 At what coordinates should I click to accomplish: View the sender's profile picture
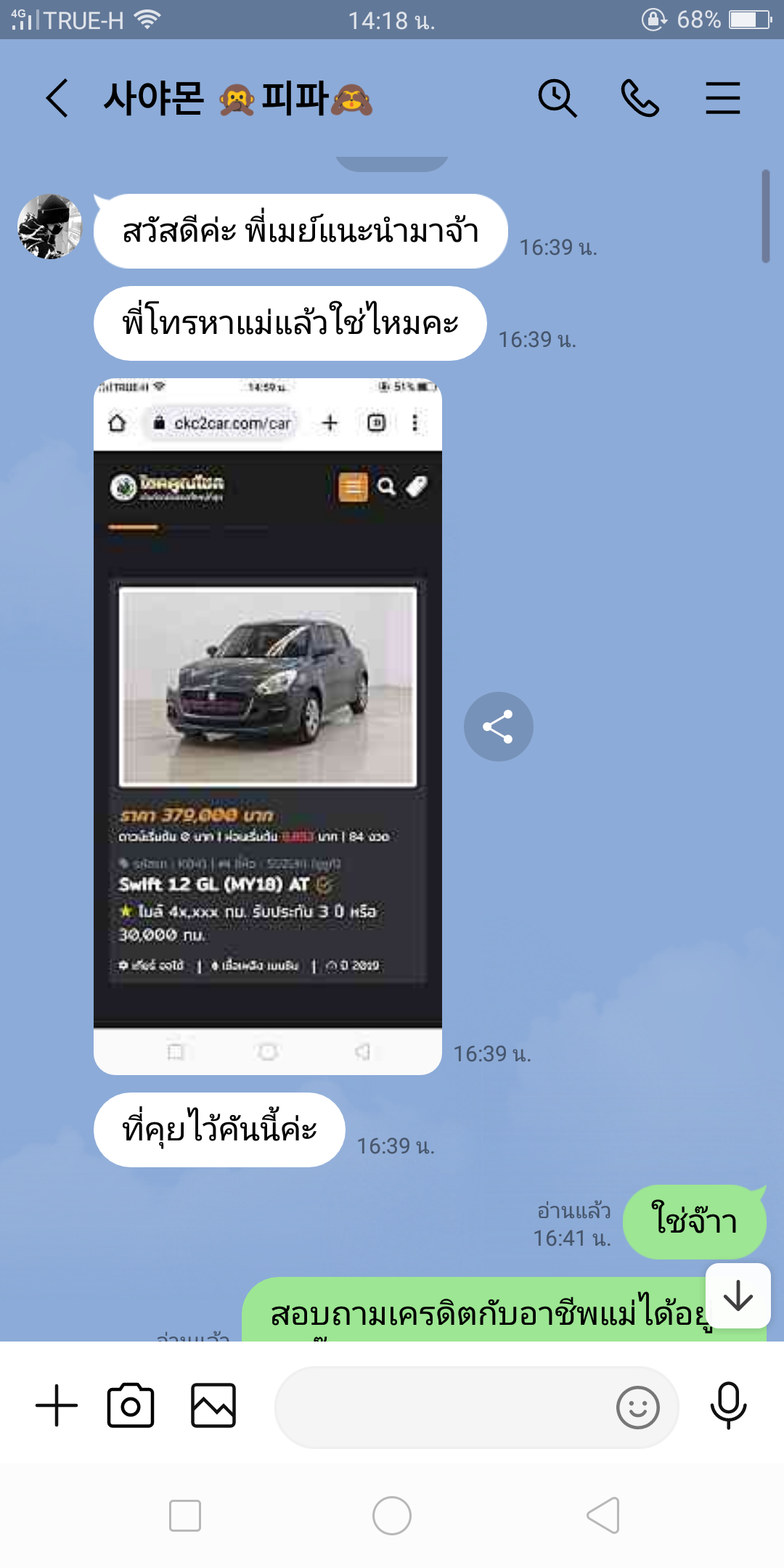(x=49, y=226)
